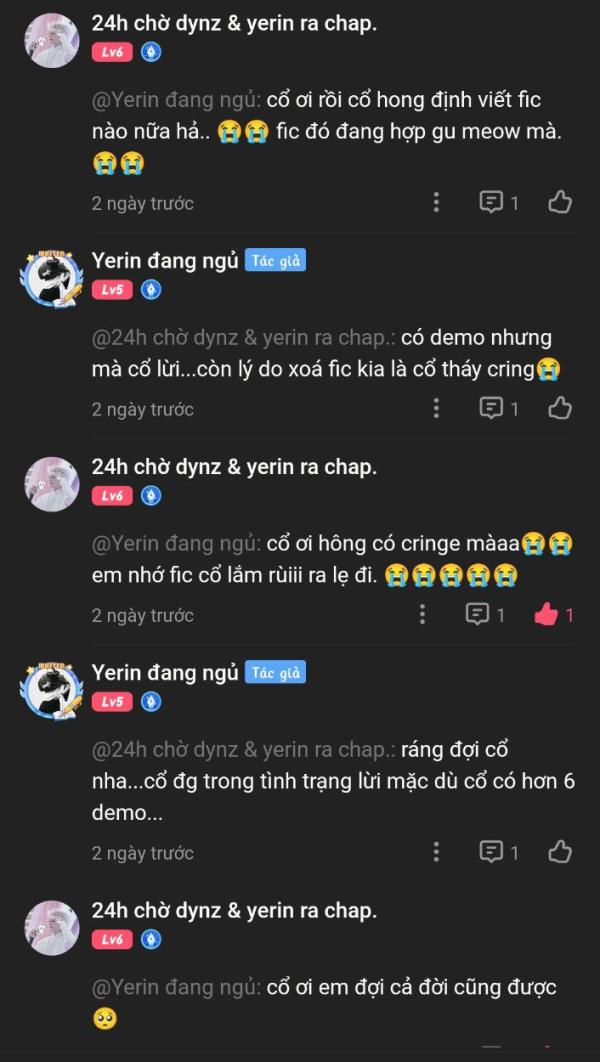Reply to Yerin's comment about 'xoá fic kia'
This screenshot has width=600, height=1062.
(499, 408)
